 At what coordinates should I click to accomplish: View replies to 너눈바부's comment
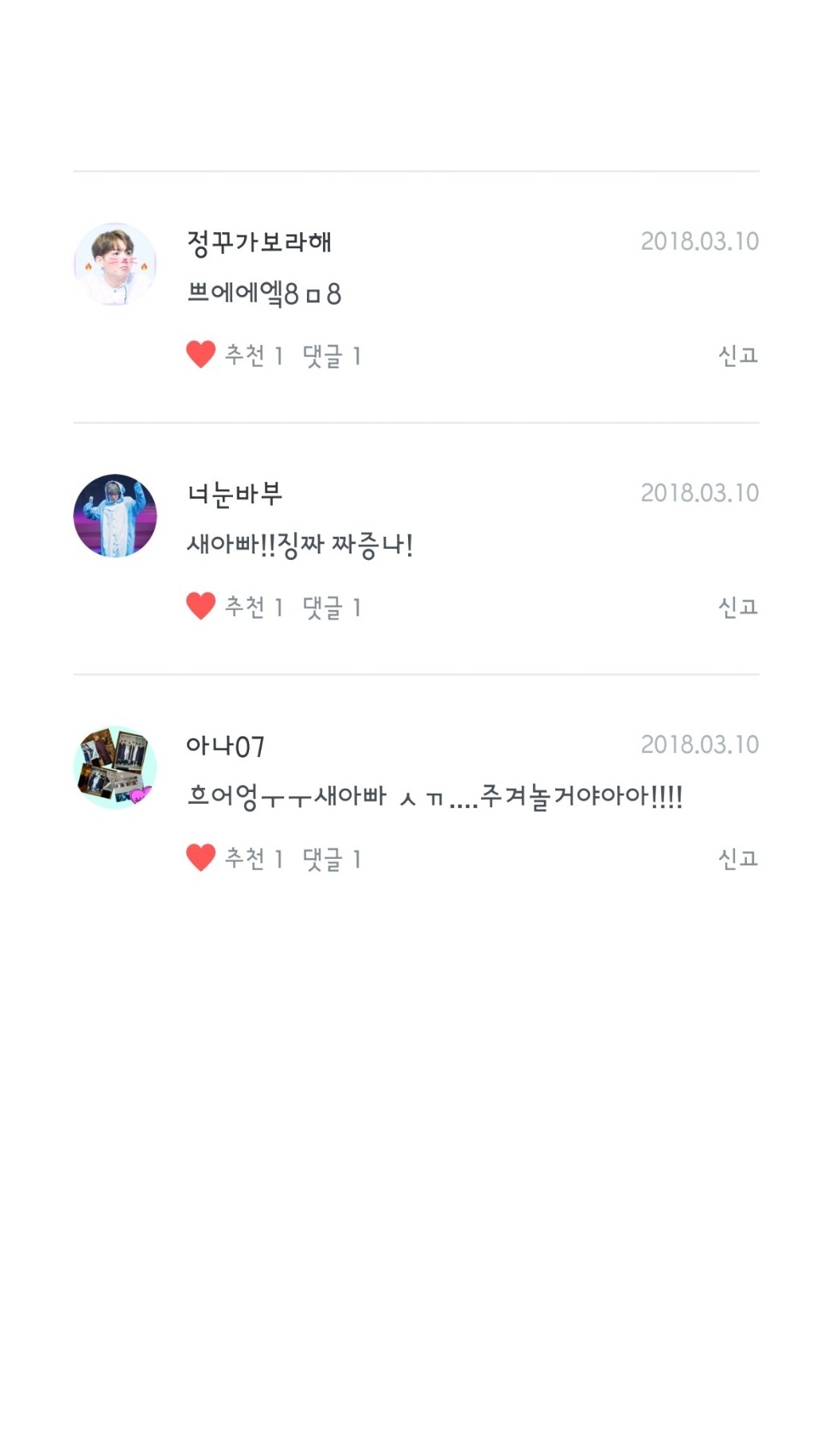(332, 607)
